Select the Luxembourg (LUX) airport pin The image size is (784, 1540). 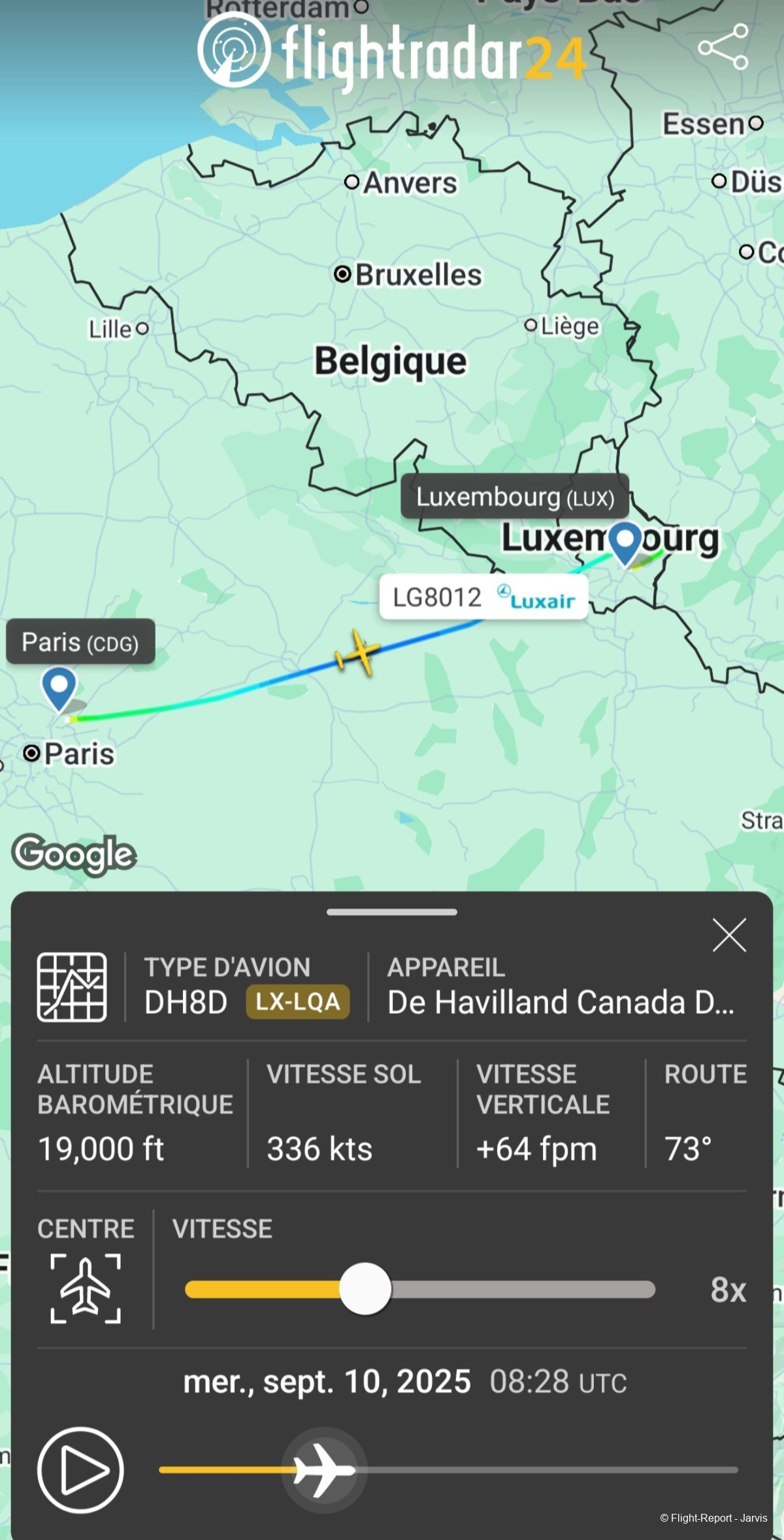pos(625,542)
